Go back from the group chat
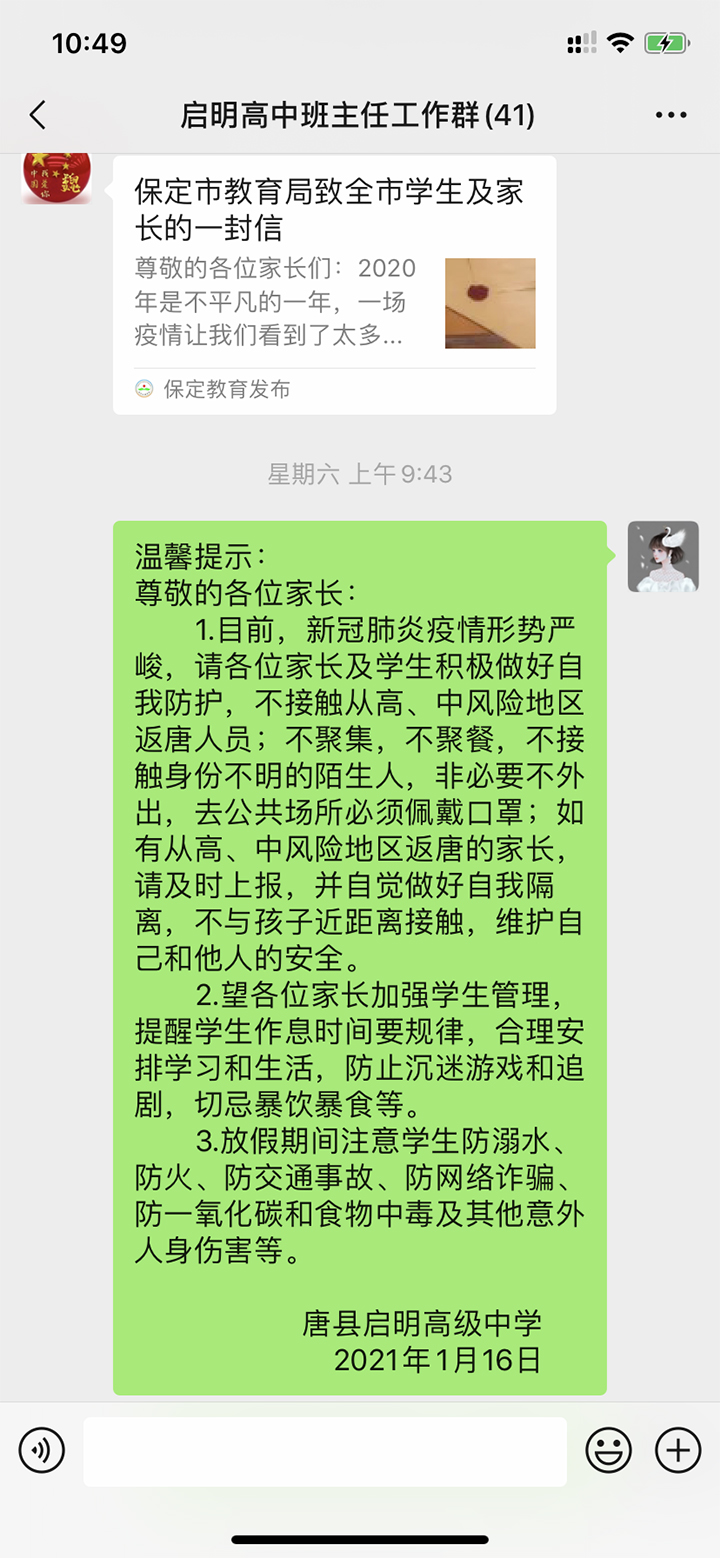Screen dimensions: 720x1558 click(x=38, y=116)
